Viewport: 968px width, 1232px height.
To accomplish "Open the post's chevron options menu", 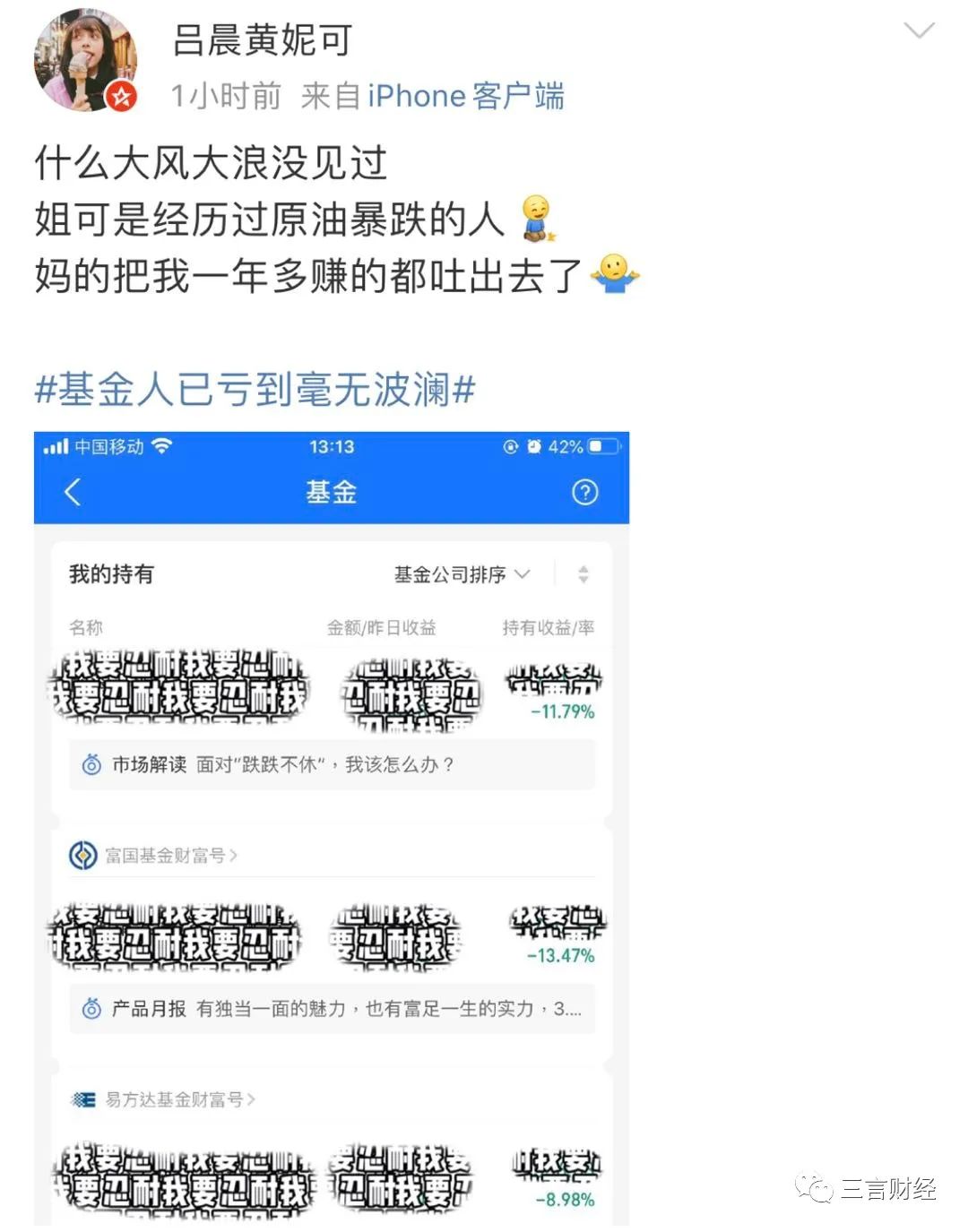I will pyautogui.click(x=919, y=32).
